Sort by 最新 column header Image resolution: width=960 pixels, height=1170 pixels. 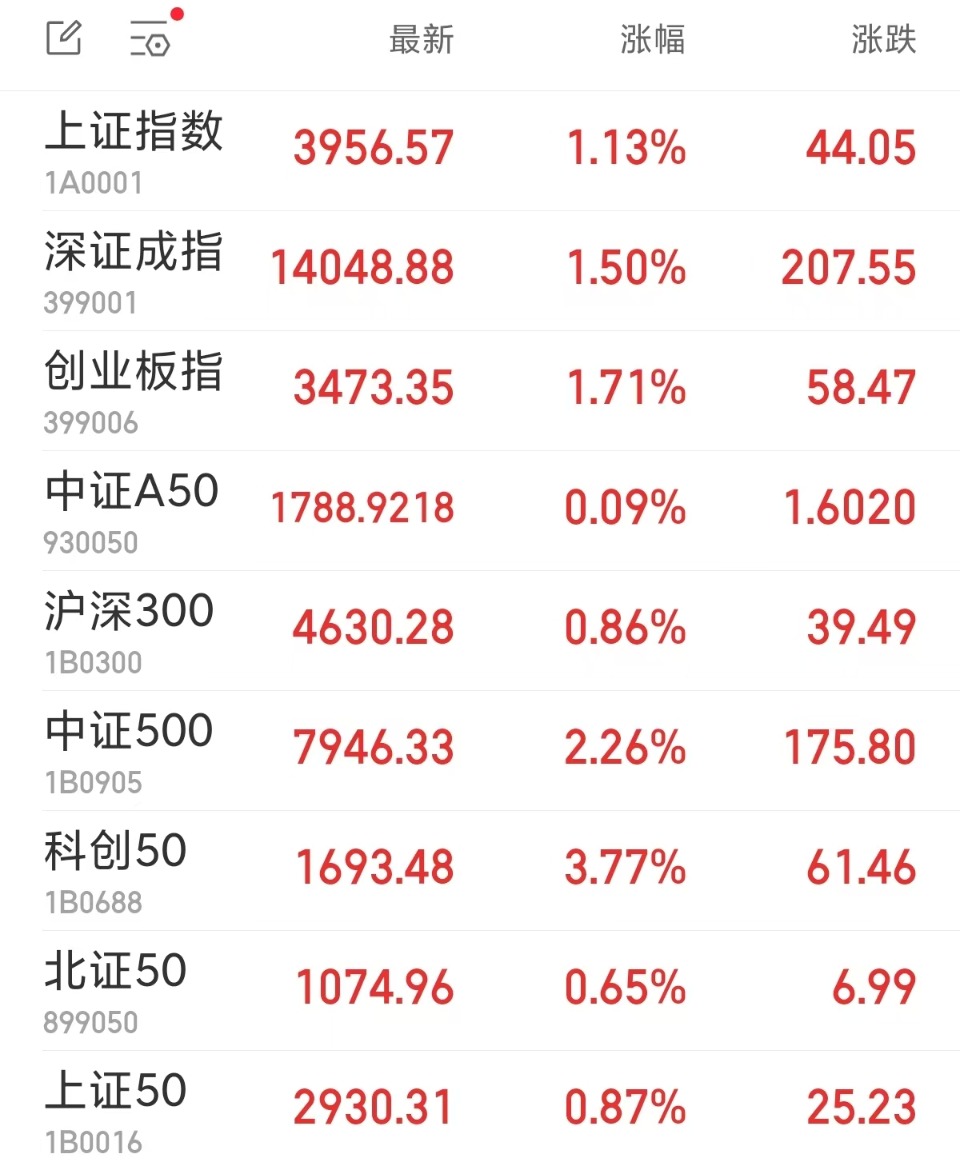pyautogui.click(x=421, y=40)
